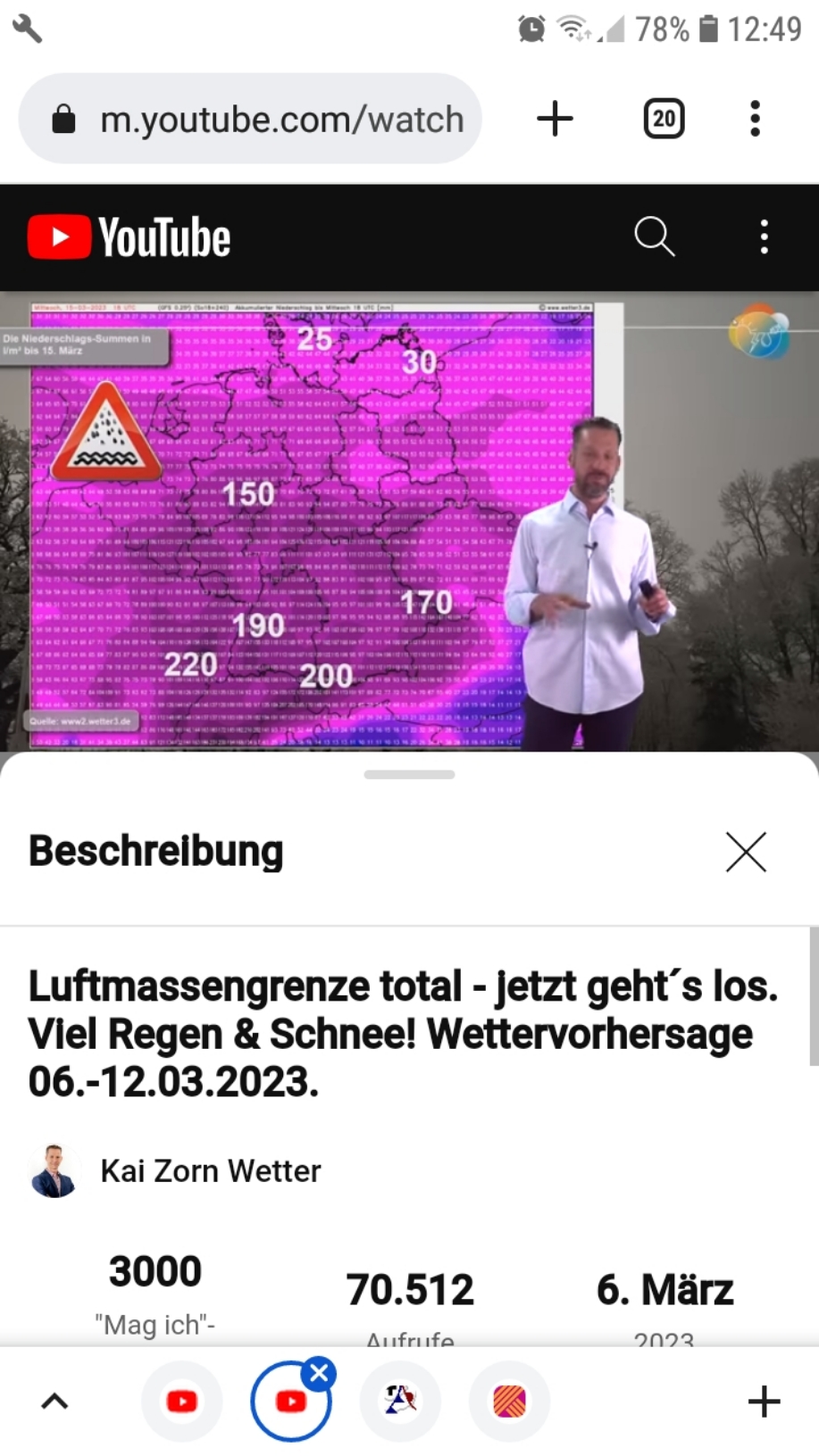The height and width of the screenshot is (1456, 819).
Task: Open the browser overflow menu
Action: (755, 119)
